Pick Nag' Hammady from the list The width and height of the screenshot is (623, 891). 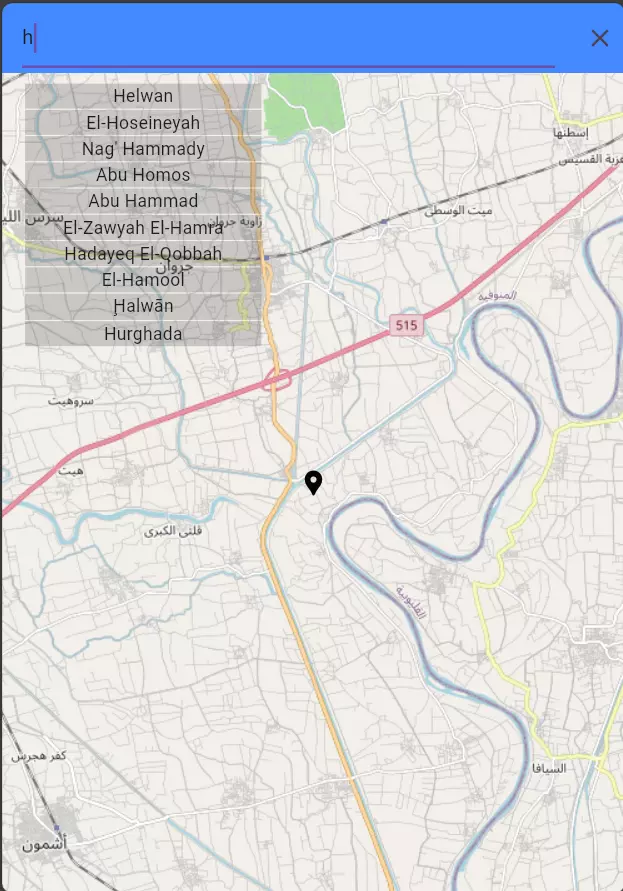pos(143,148)
